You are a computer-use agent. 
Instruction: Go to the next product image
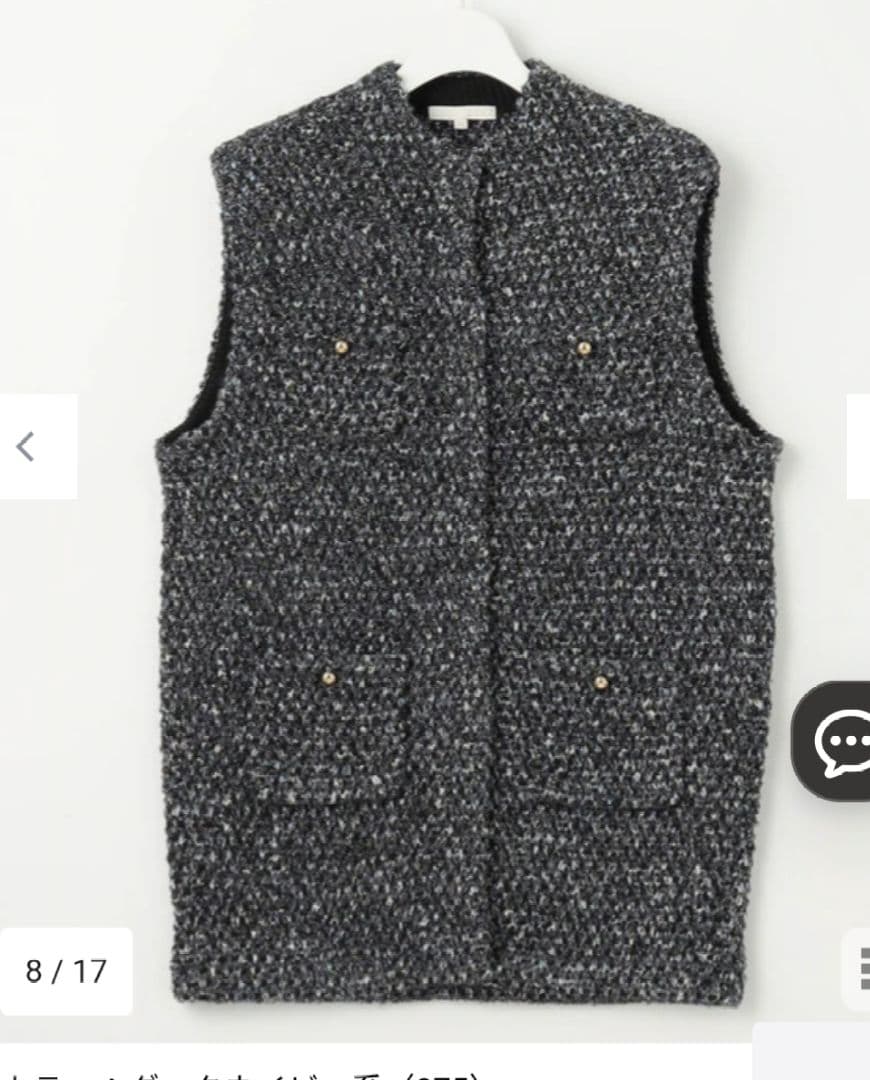(x=858, y=447)
